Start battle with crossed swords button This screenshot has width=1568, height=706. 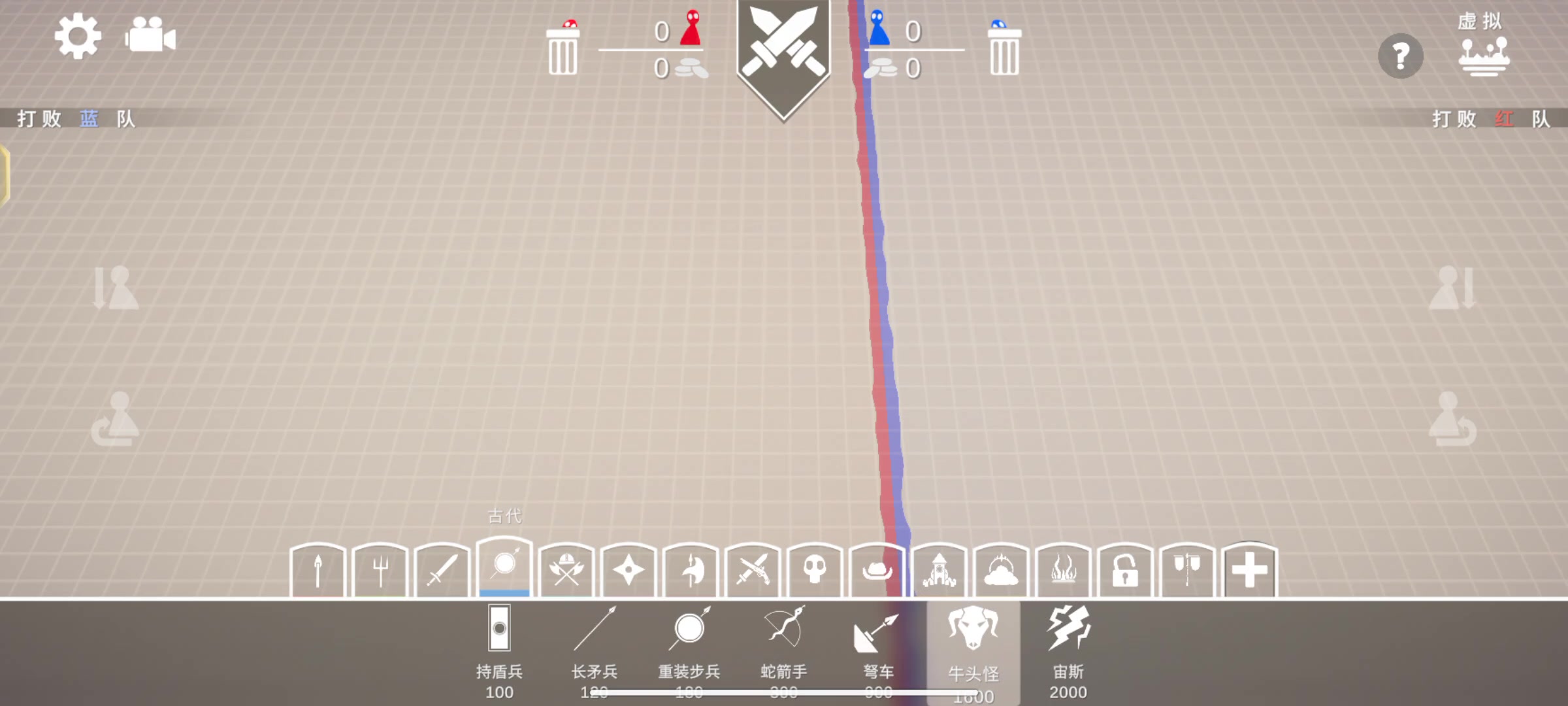tap(783, 52)
